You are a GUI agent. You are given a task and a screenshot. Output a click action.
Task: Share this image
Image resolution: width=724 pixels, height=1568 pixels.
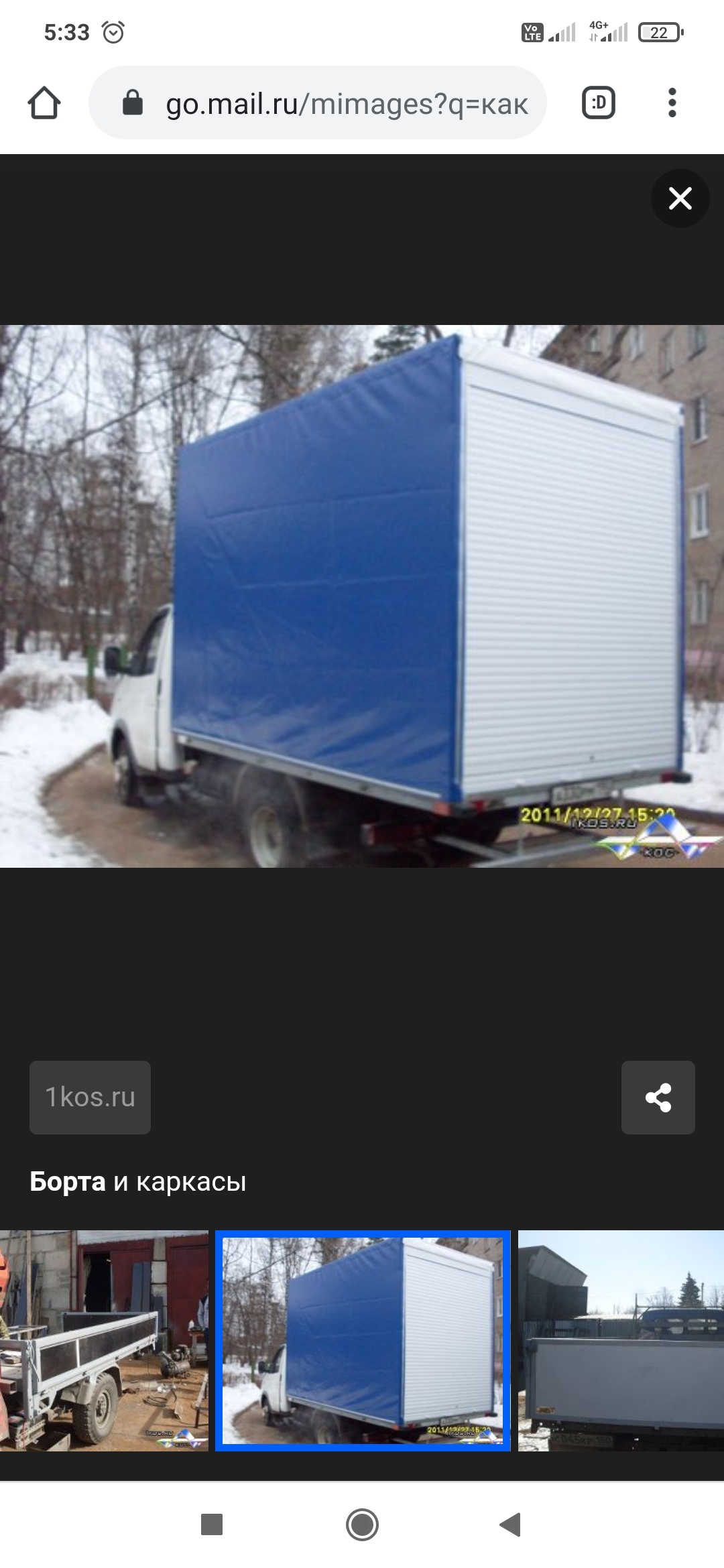[658, 1097]
